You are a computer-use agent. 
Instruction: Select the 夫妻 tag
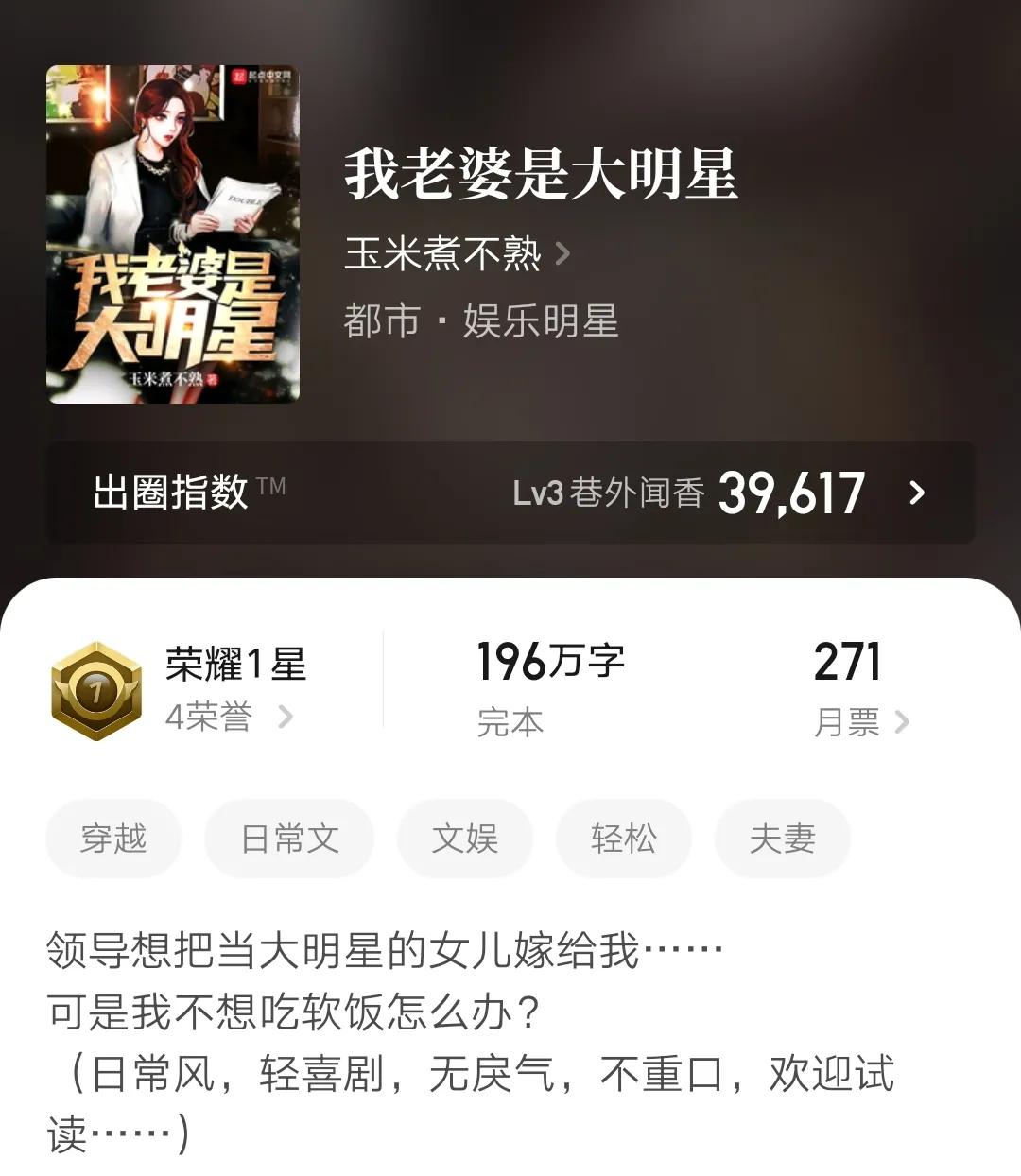782,839
